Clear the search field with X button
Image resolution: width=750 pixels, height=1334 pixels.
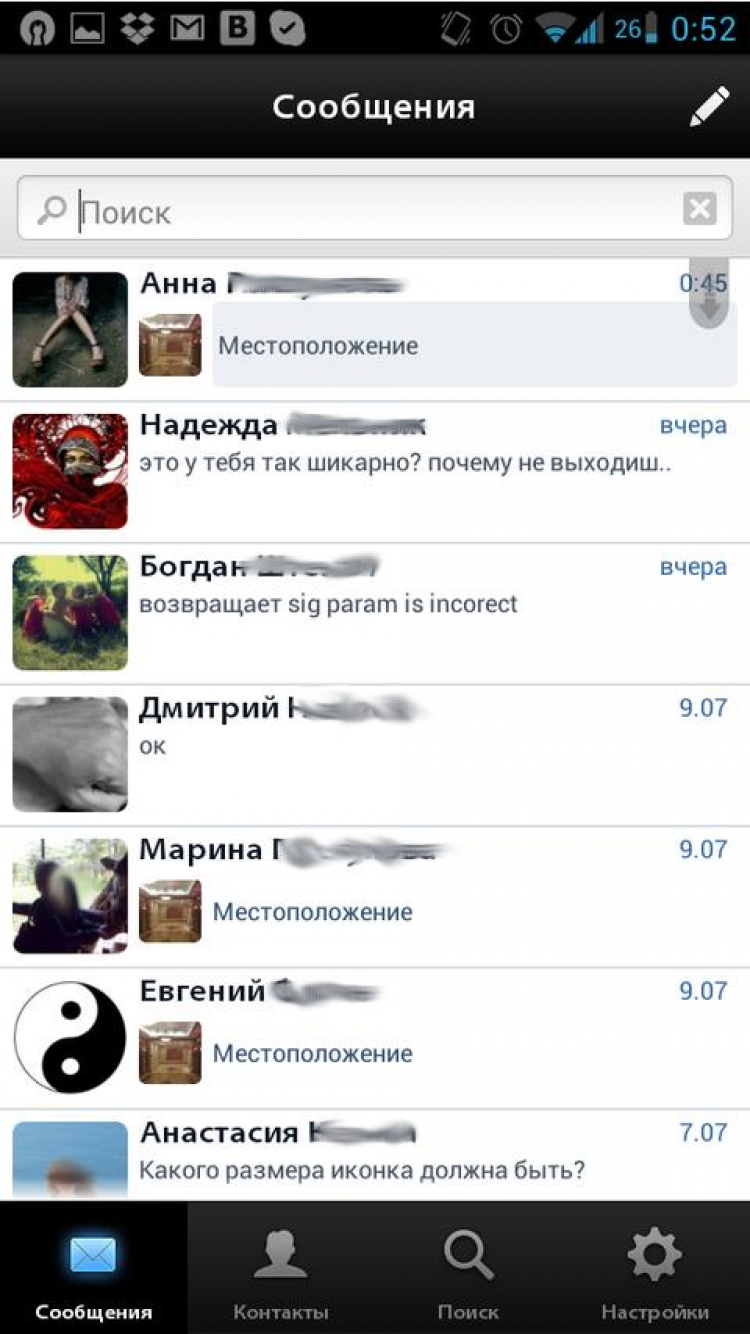click(x=699, y=209)
